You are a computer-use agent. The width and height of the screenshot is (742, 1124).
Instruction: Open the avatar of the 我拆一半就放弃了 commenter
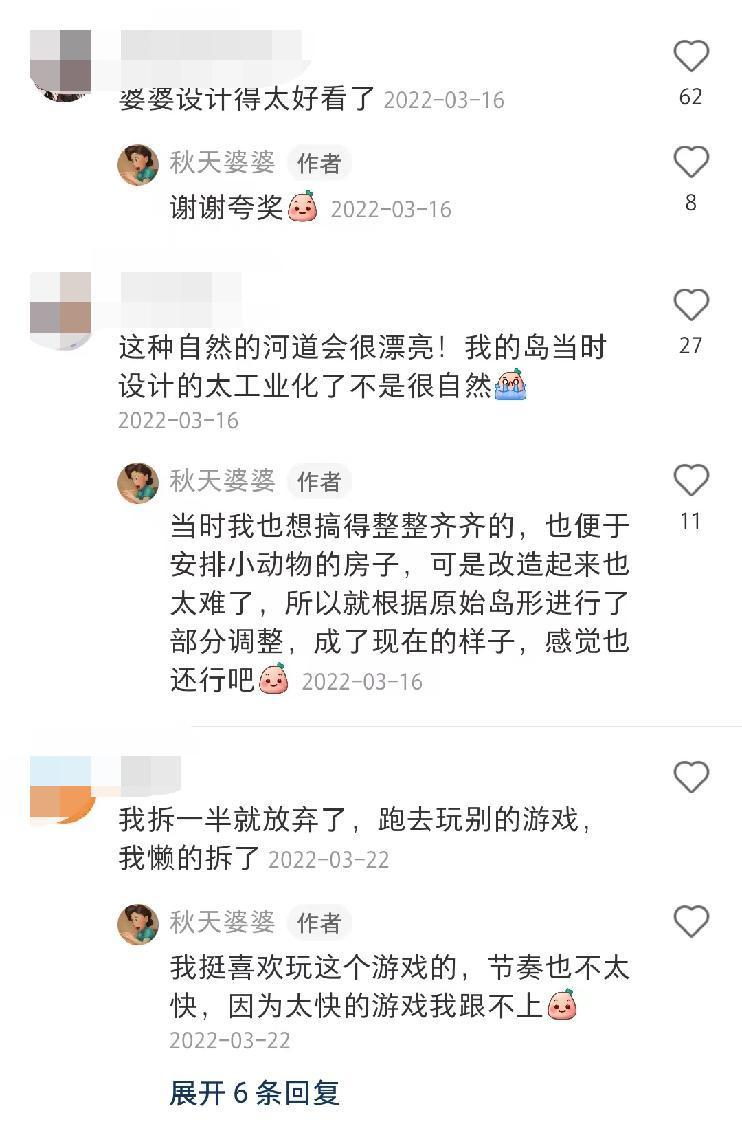pos(61,790)
